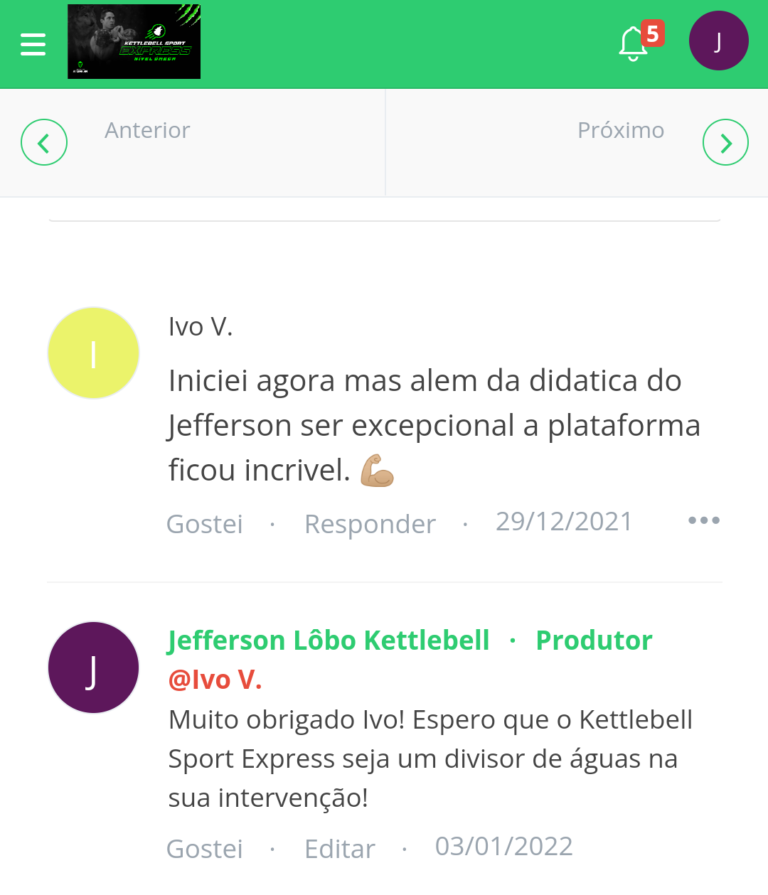This screenshot has width=768, height=895.
Task: Open the Kettlebell Sport Express course banner
Action: tap(134, 42)
